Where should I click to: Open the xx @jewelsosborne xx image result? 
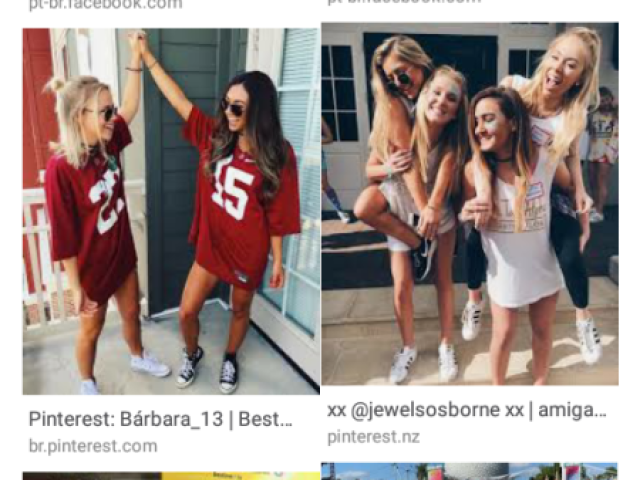point(470,205)
